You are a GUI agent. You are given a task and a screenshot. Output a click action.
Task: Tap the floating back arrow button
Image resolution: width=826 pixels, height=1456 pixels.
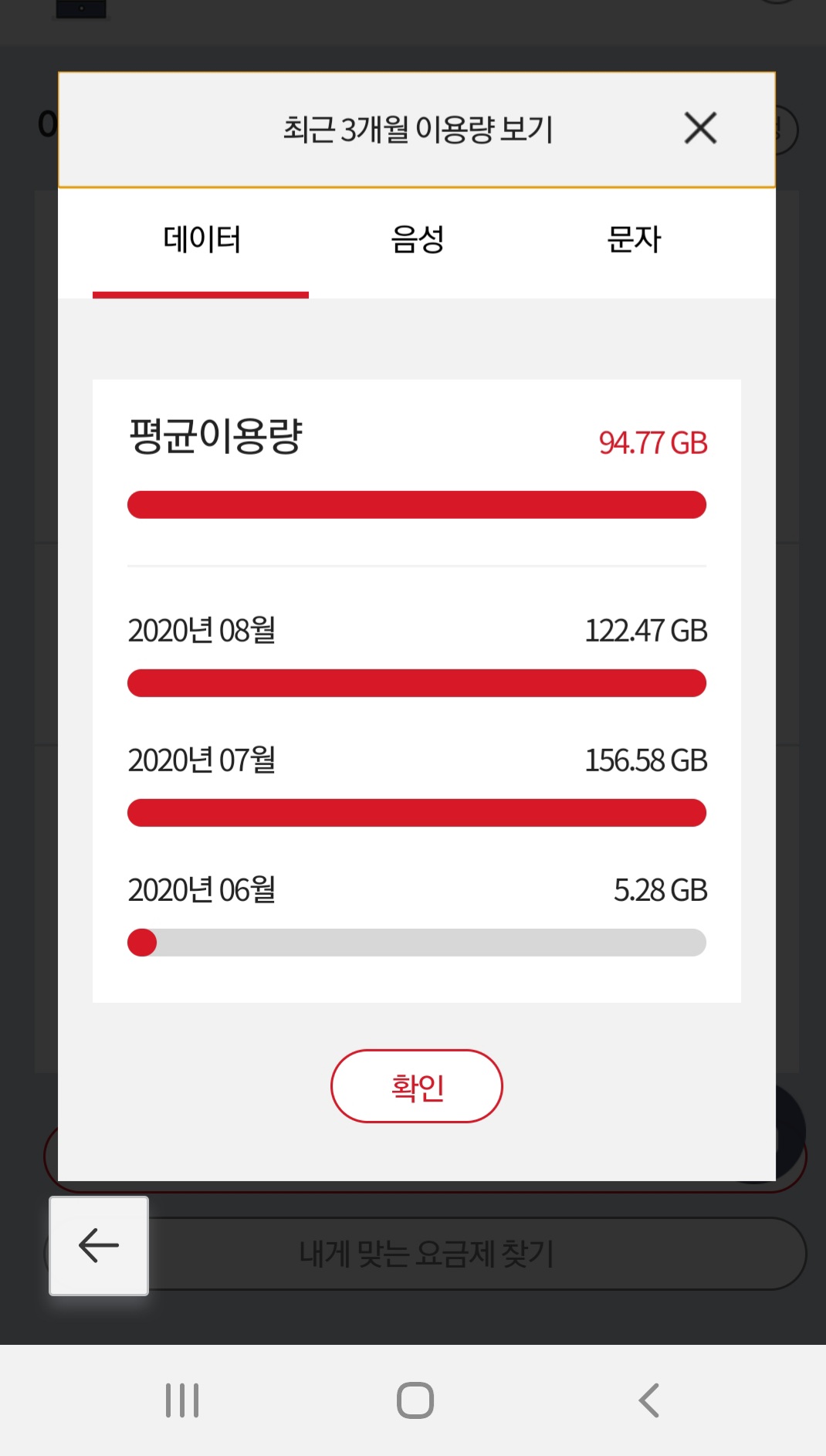pos(99,1245)
